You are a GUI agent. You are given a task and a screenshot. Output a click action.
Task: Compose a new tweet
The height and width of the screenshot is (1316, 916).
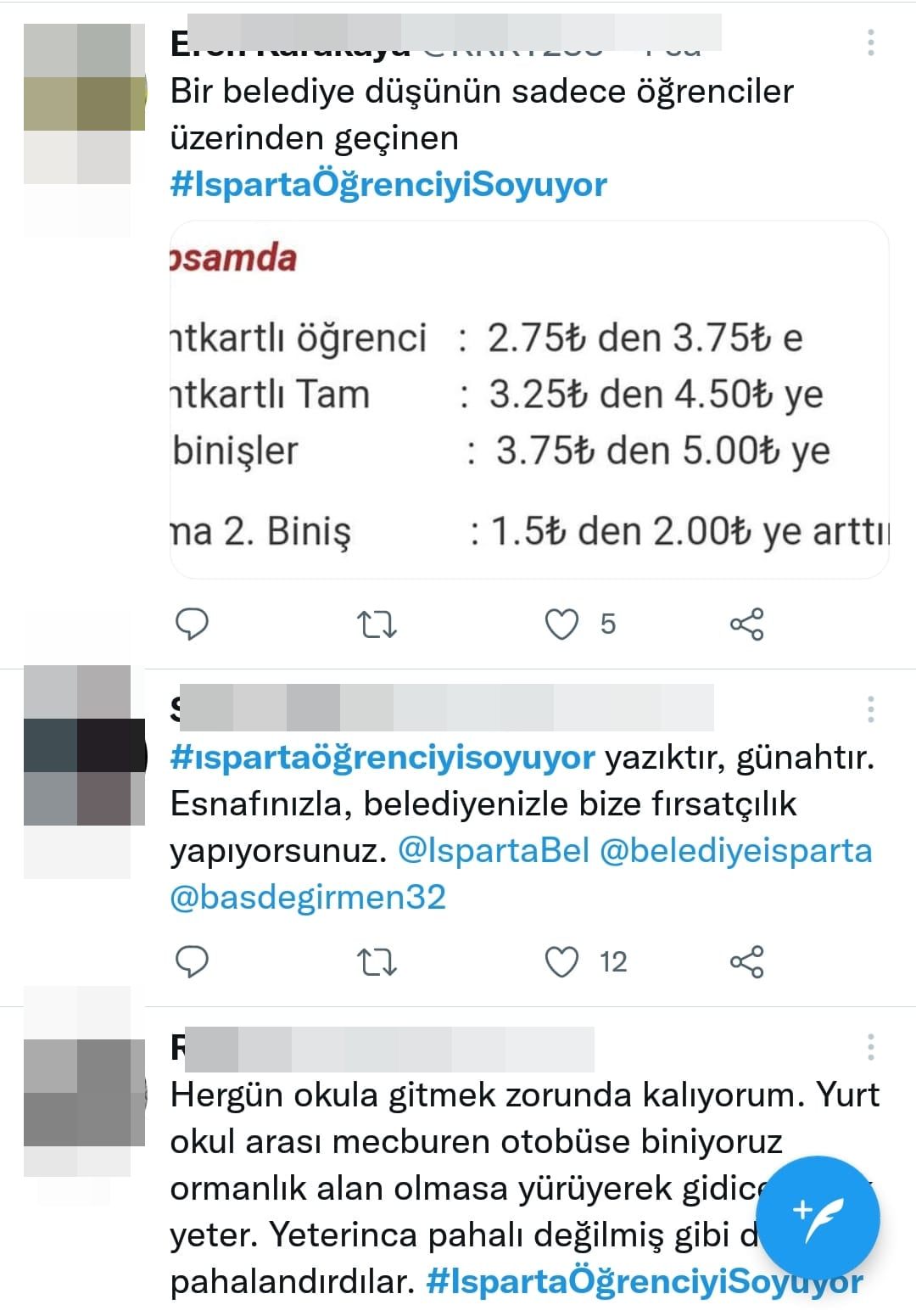[x=817, y=1219]
